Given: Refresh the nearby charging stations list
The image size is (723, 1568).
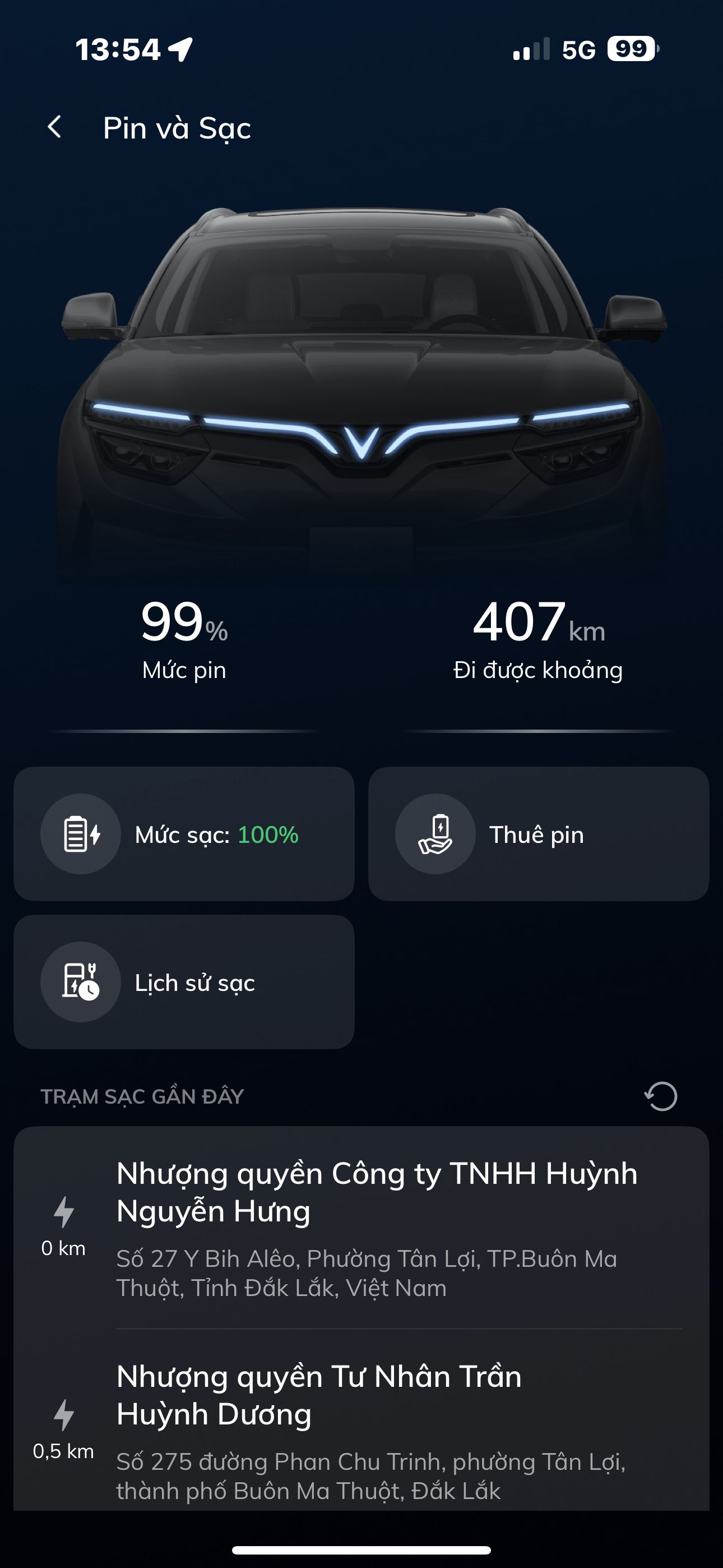Looking at the screenshot, I should (x=660, y=1096).
